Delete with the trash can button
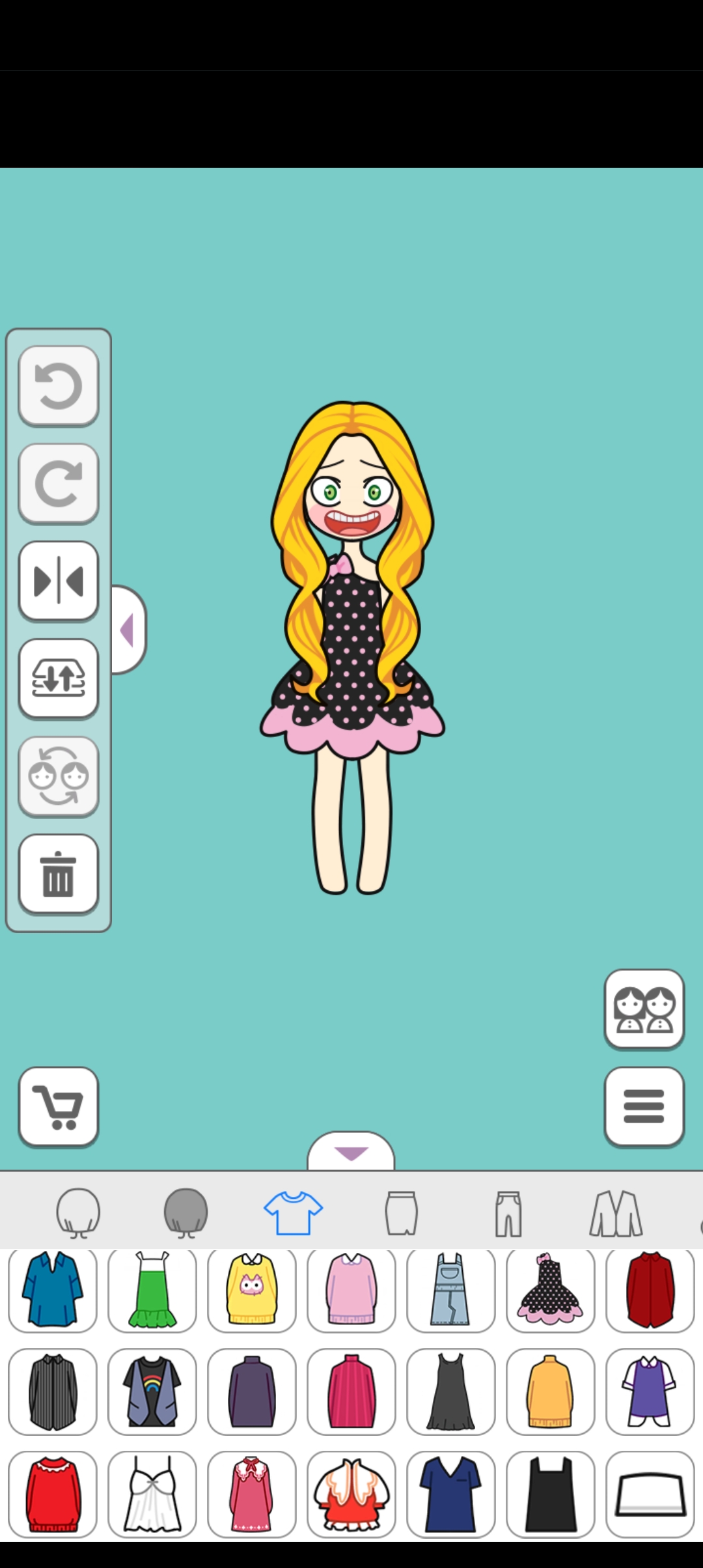Image resolution: width=703 pixels, height=1568 pixels. click(59, 874)
